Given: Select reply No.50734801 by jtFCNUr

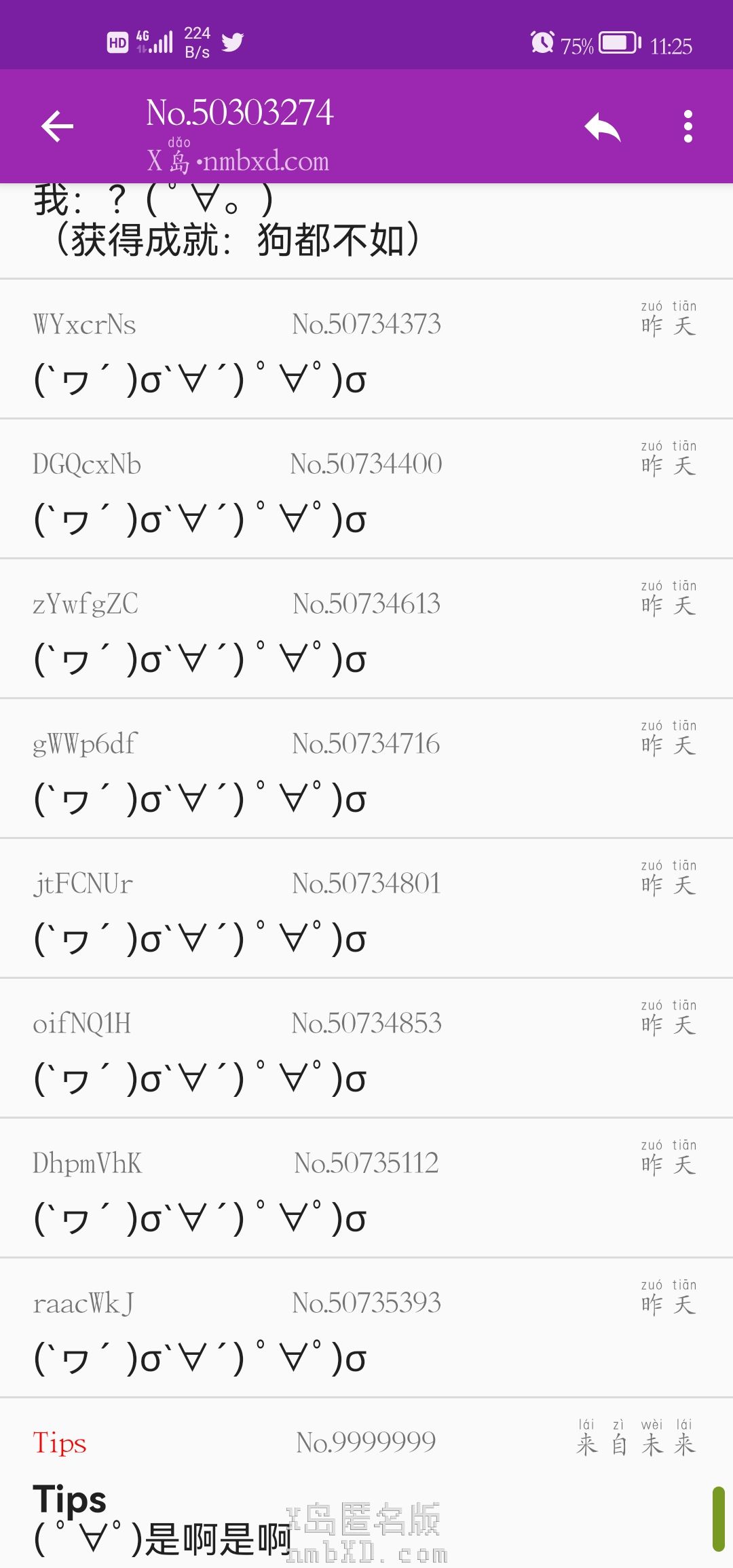Looking at the screenshot, I should [366, 909].
